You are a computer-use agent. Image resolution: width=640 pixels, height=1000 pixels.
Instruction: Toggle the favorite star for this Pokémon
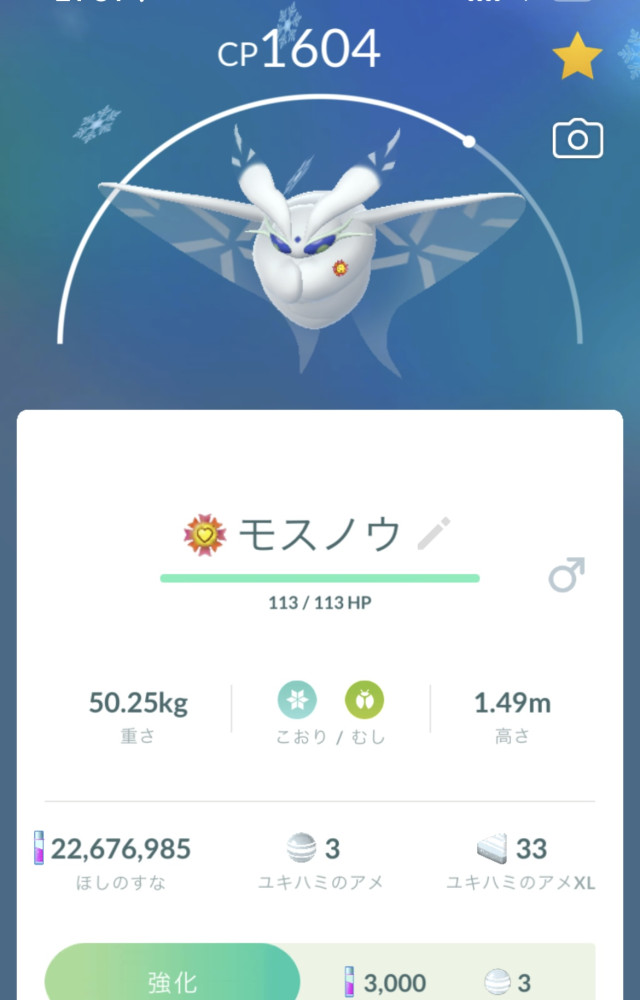pos(577,59)
